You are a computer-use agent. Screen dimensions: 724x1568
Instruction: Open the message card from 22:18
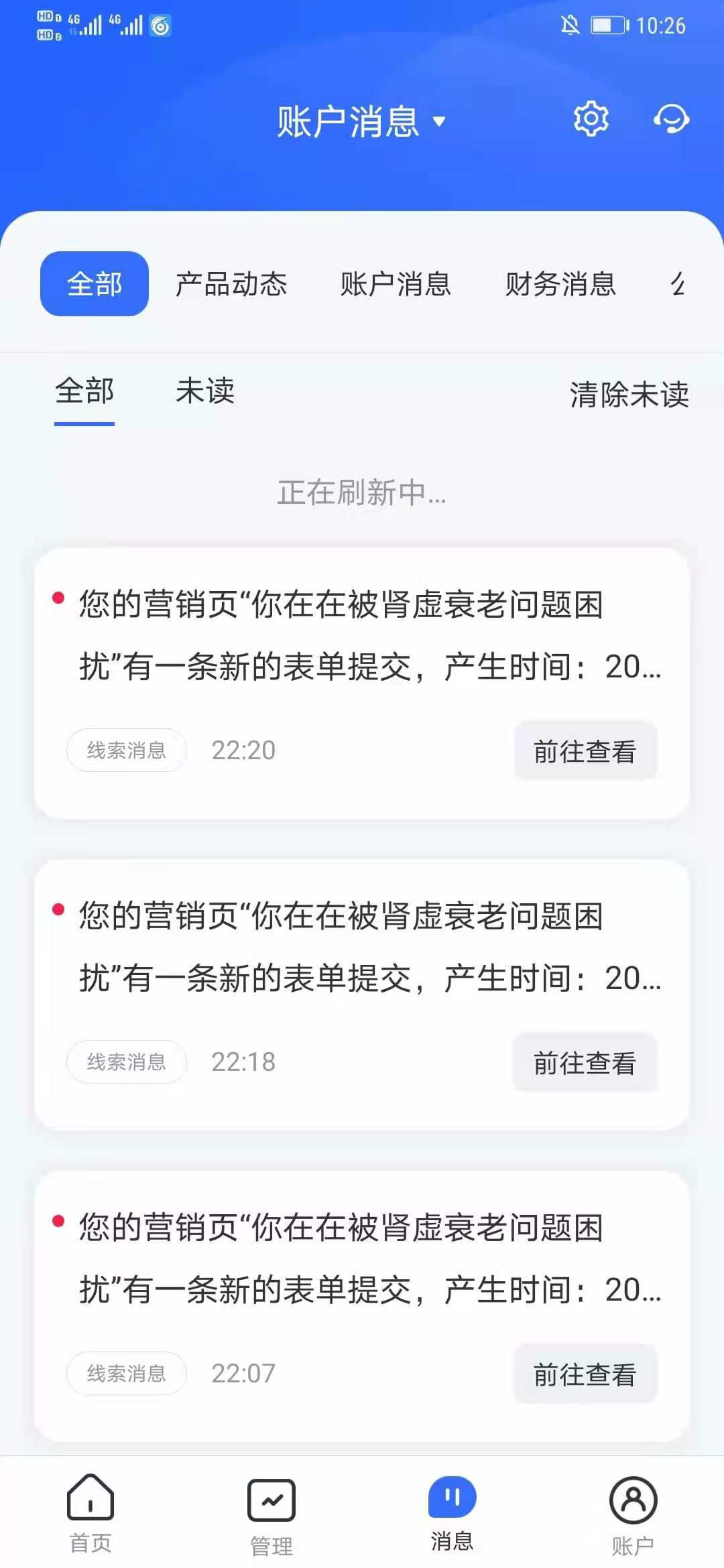[362, 995]
